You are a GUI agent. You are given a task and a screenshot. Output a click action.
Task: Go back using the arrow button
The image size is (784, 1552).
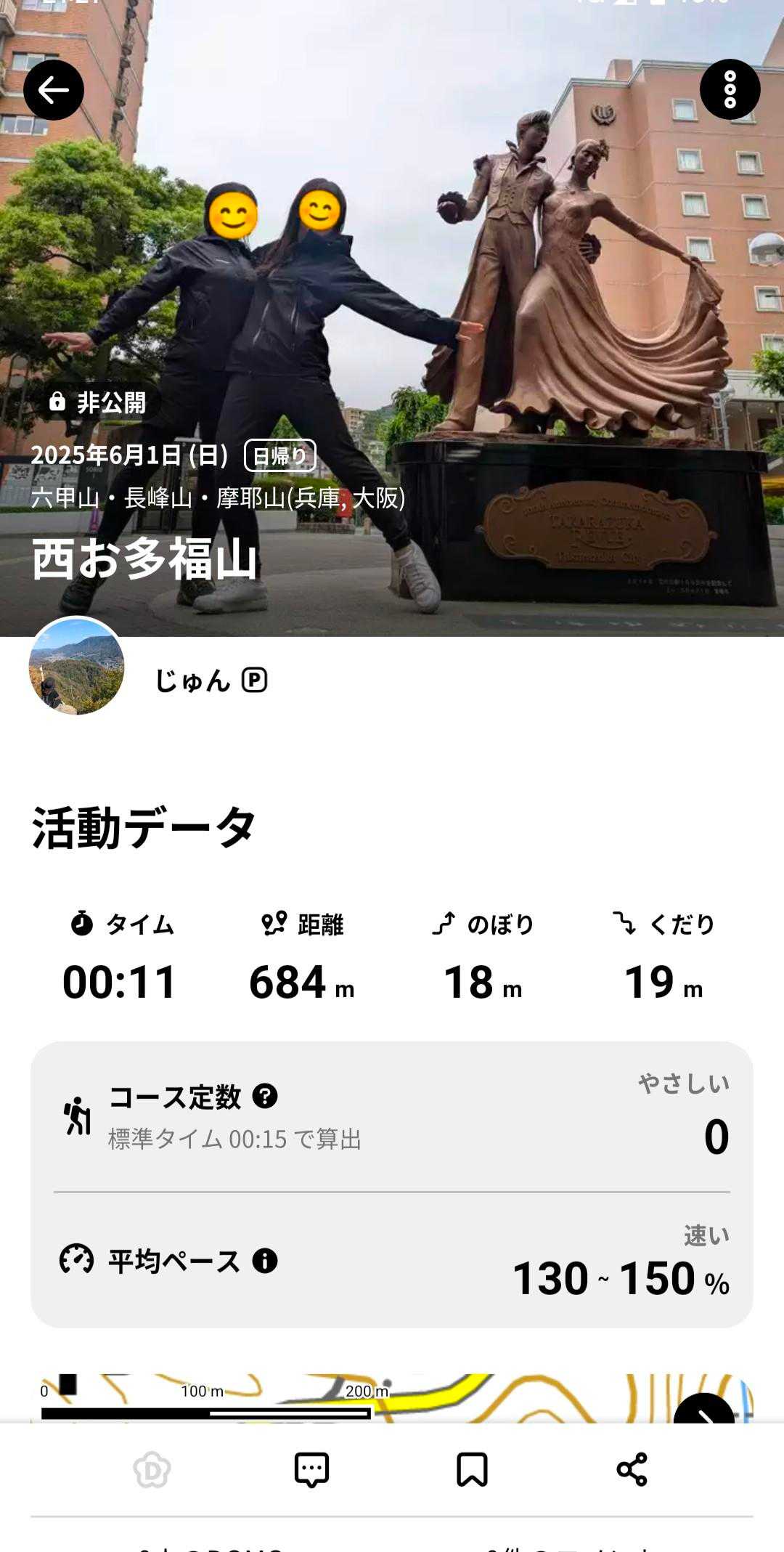[x=54, y=90]
